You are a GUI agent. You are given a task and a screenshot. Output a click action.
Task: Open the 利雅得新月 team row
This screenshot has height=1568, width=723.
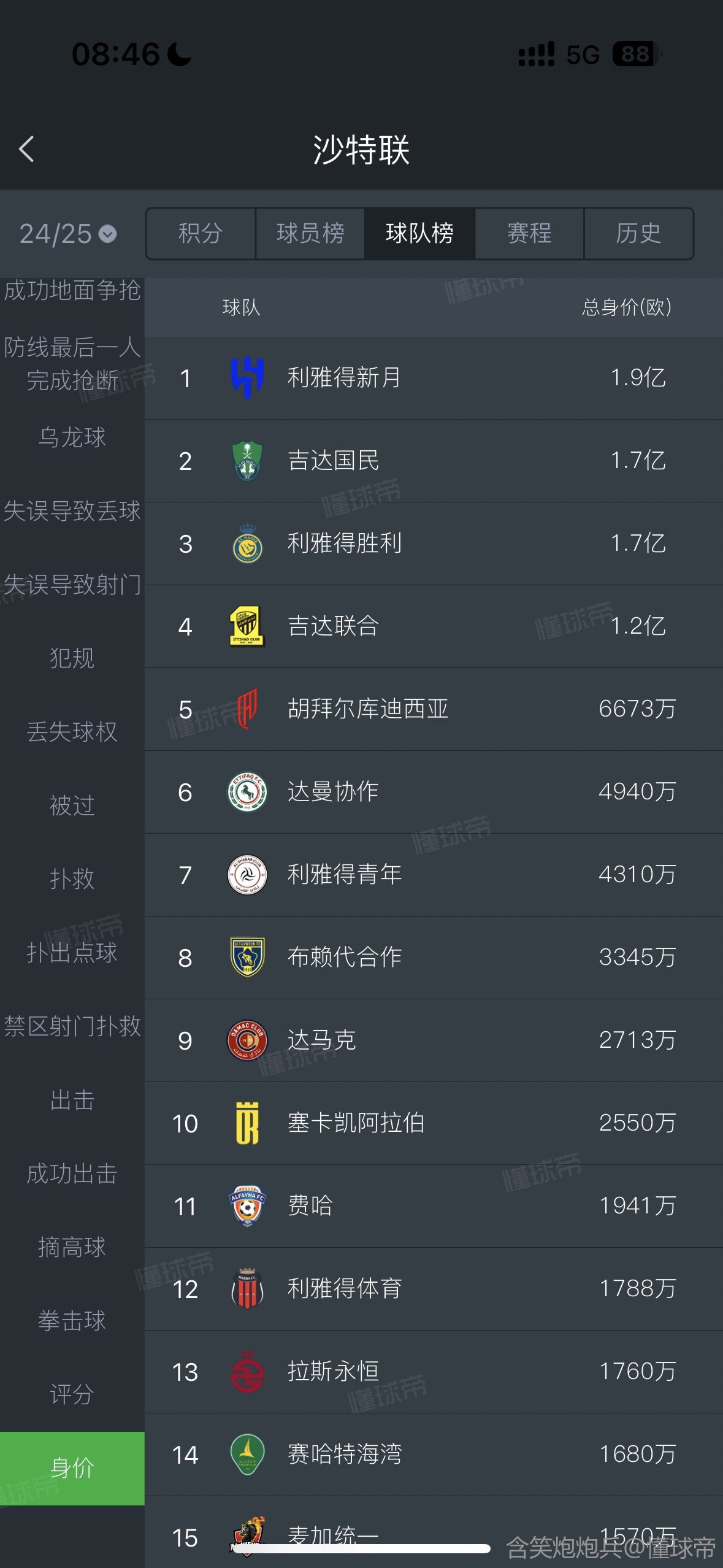coord(433,378)
